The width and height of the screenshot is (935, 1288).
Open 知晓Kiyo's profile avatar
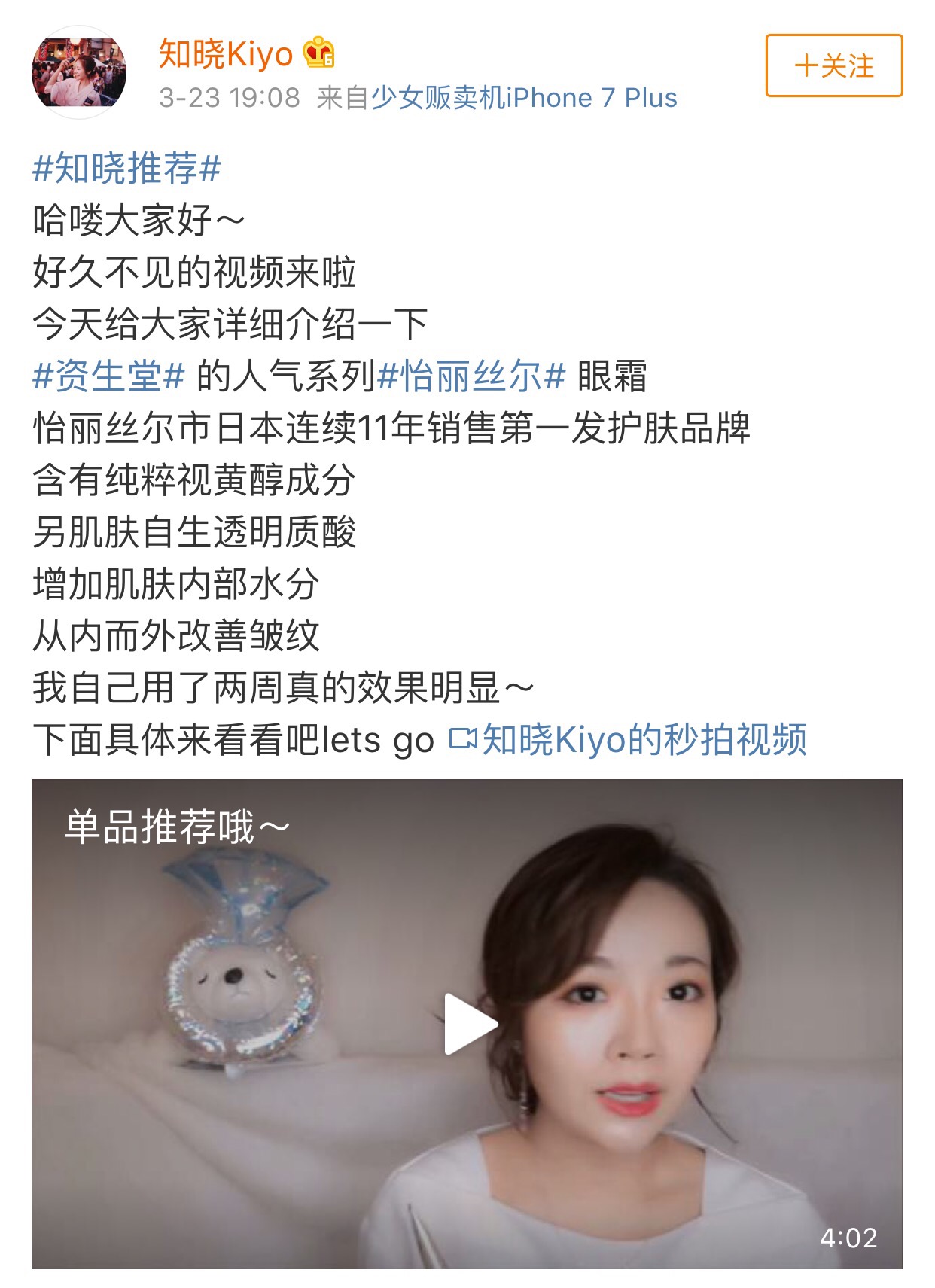click(x=78, y=73)
